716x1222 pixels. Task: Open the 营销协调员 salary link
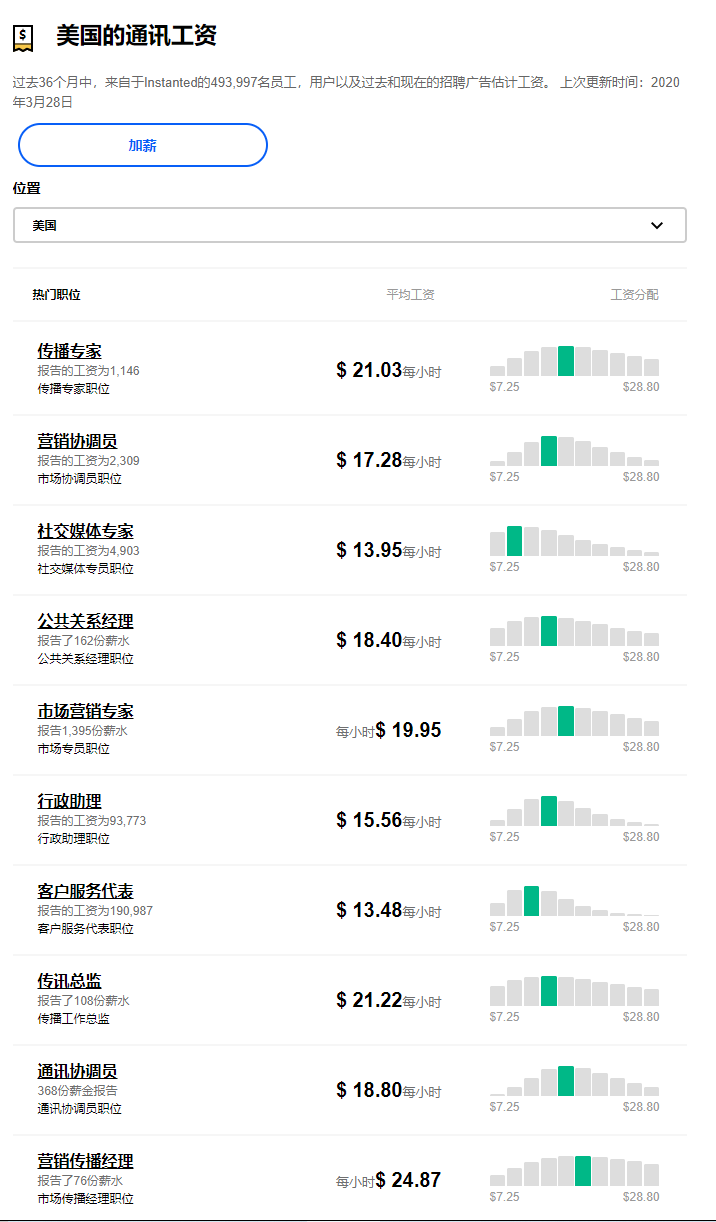click(x=77, y=441)
